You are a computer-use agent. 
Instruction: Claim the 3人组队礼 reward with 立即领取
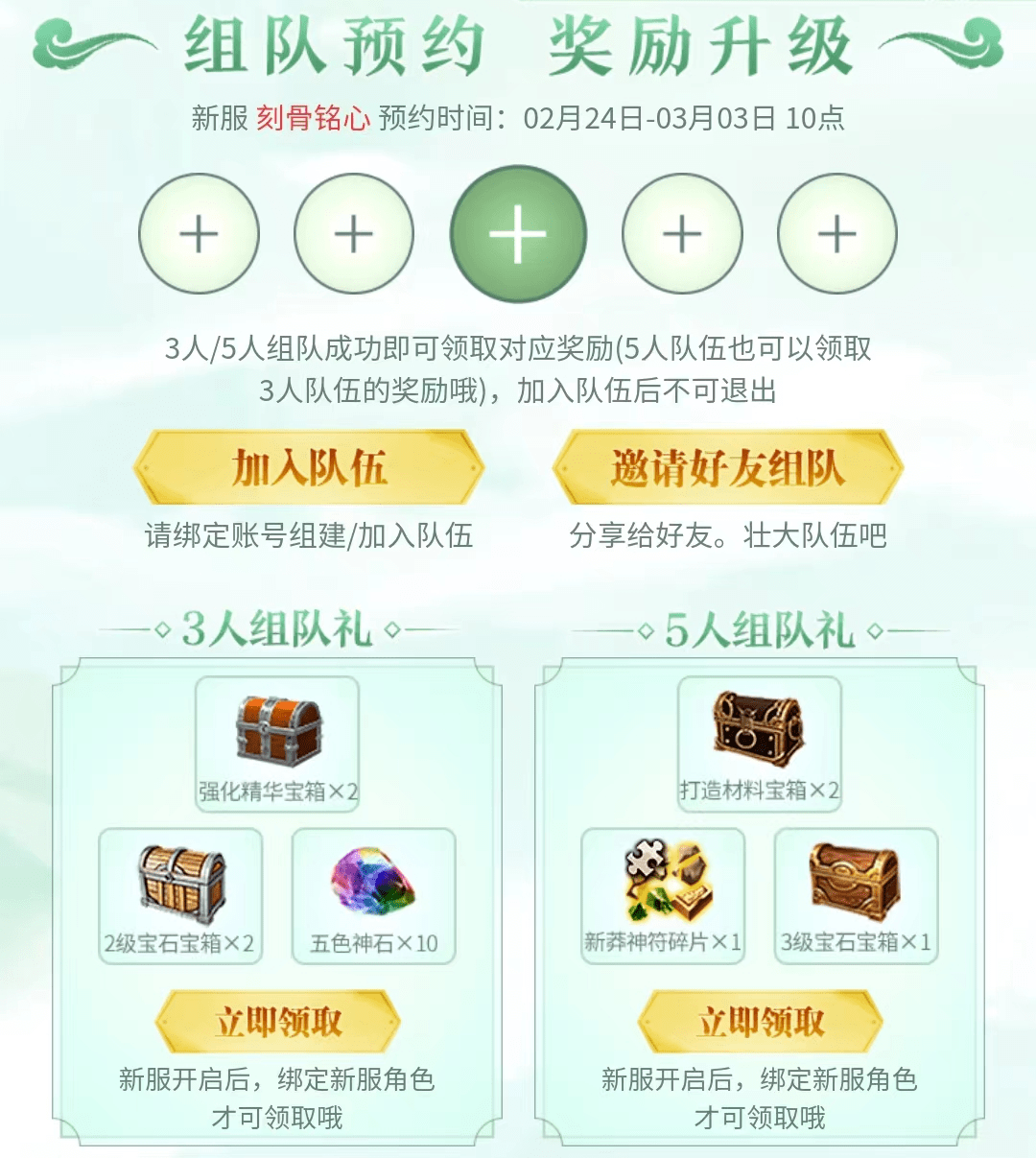pos(277,1022)
